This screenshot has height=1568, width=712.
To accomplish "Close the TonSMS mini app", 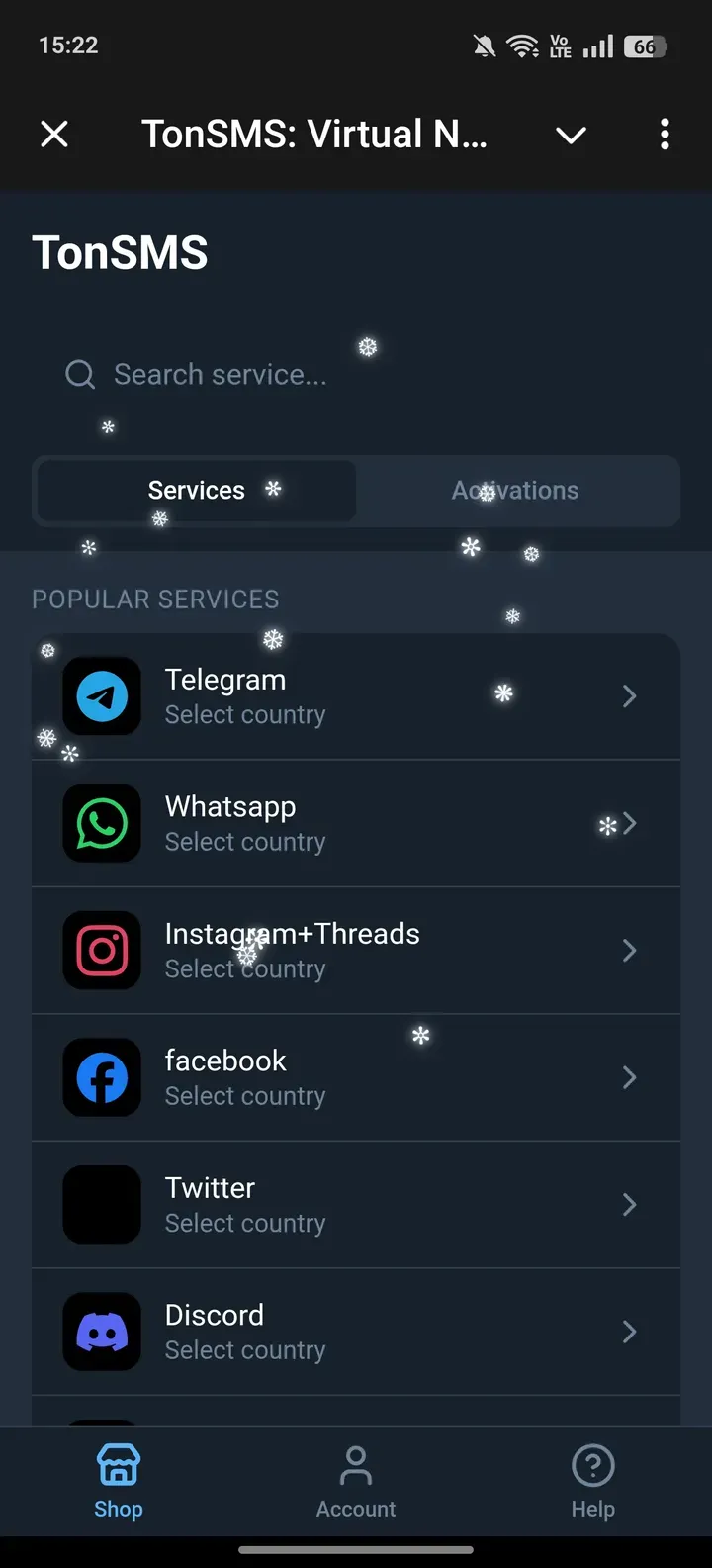I will [54, 134].
